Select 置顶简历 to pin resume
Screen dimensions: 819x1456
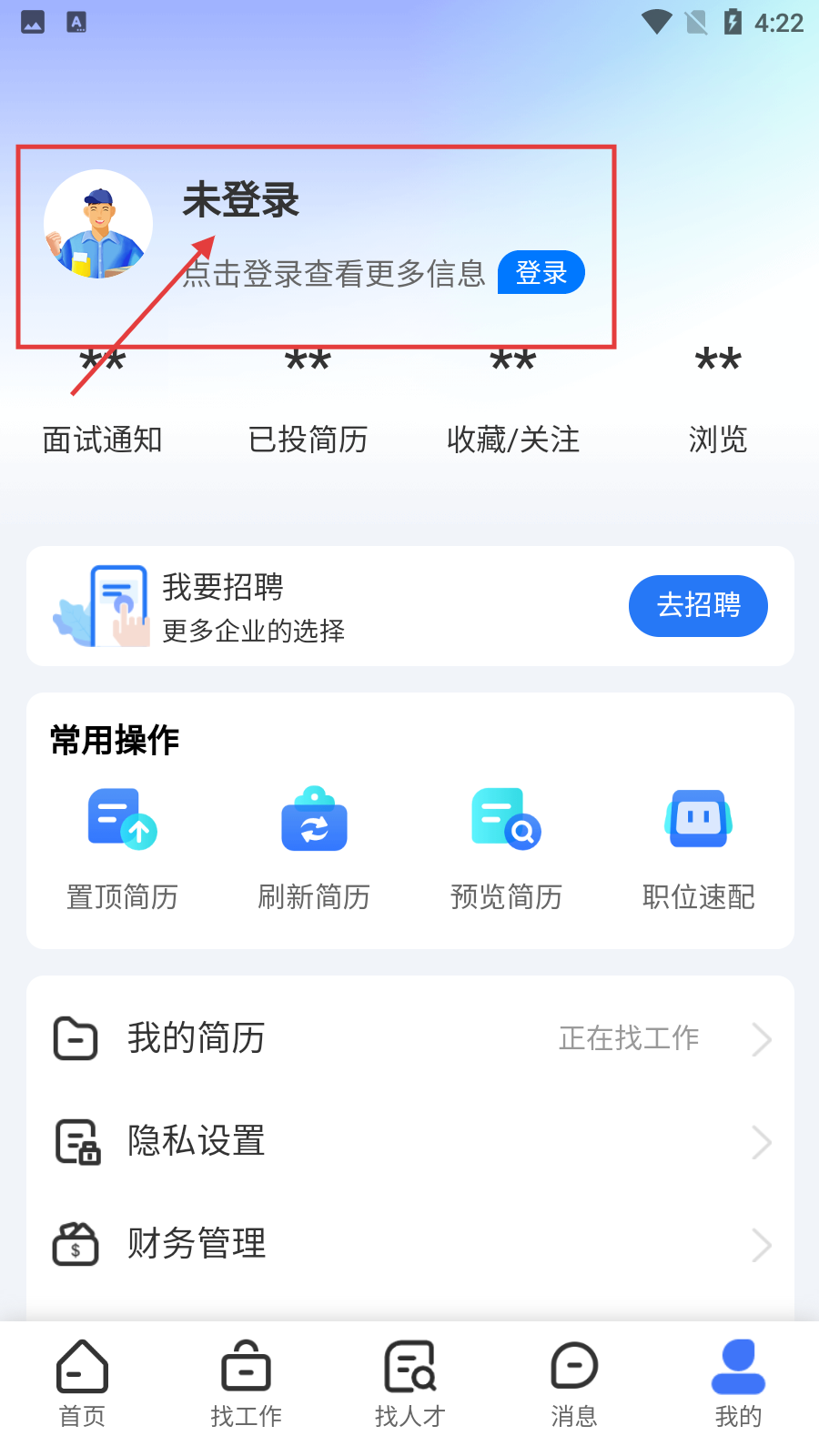(x=122, y=845)
